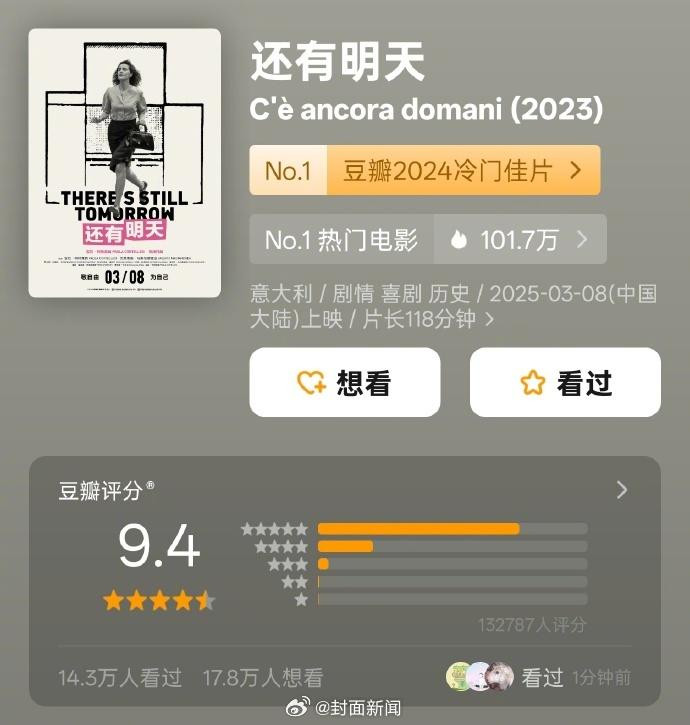Expand movie details after 片长118分钟
The height and width of the screenshot is (725, 690).
[x=489, y=320]
